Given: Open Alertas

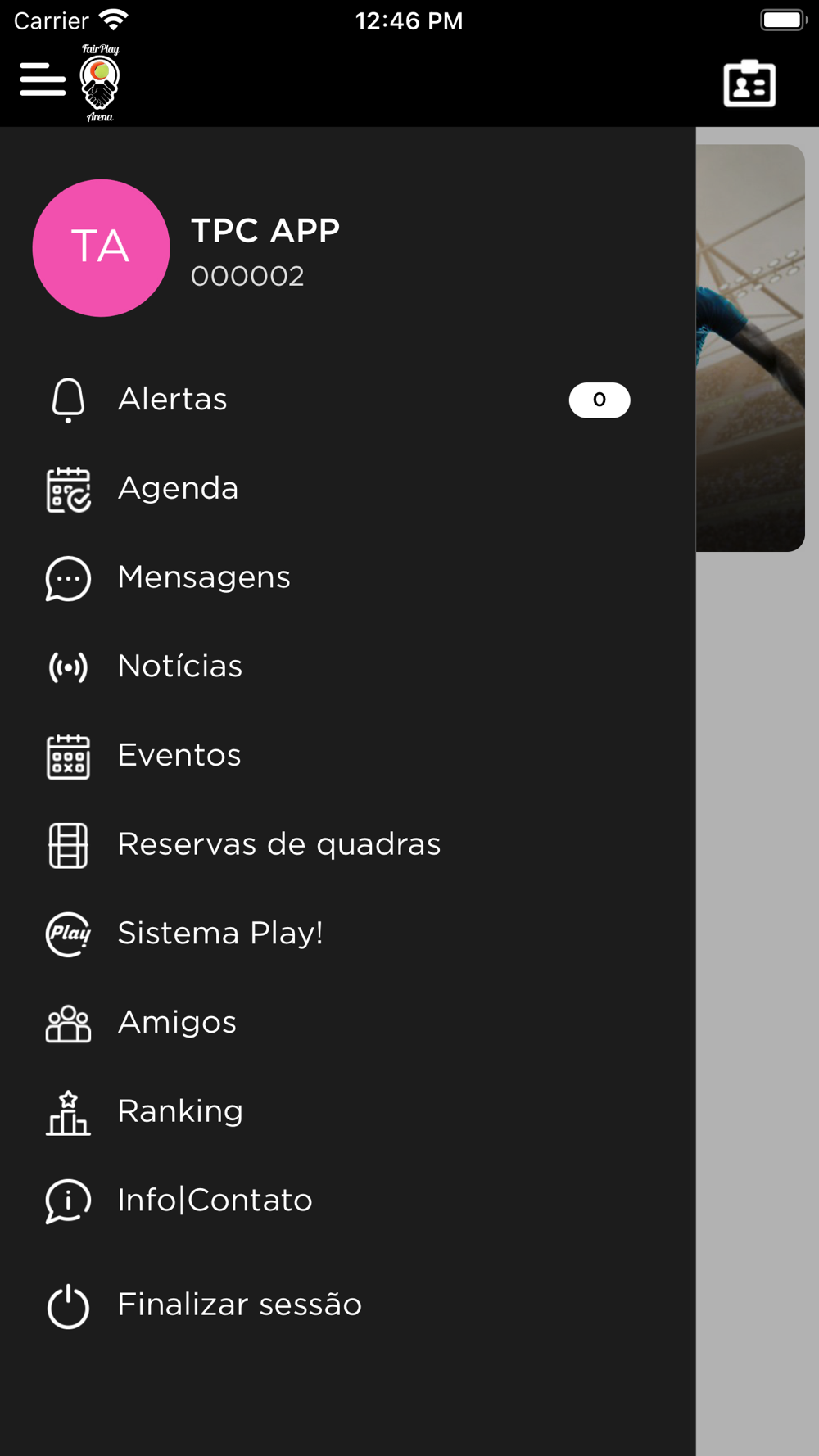Looking at the screenshot, I should pyautogui.click(x=337, y=400).
